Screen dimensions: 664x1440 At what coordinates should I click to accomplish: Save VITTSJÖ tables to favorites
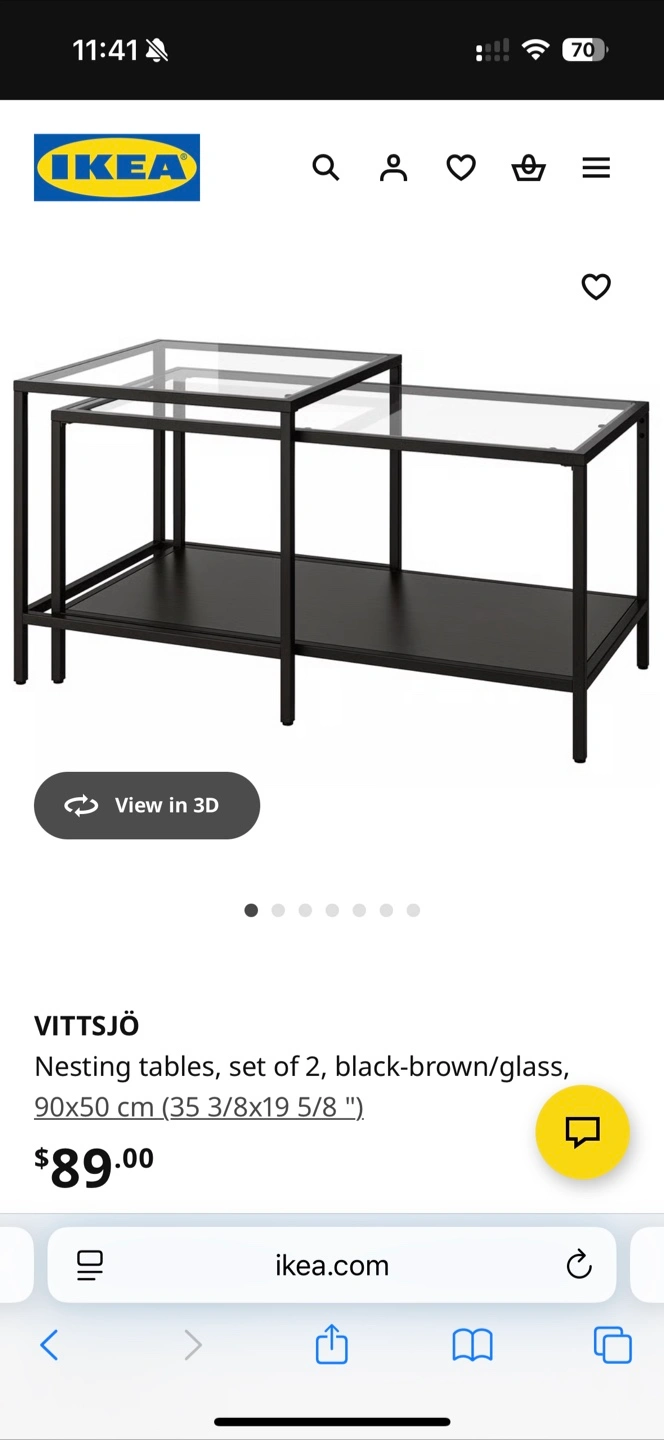[596, 287]
